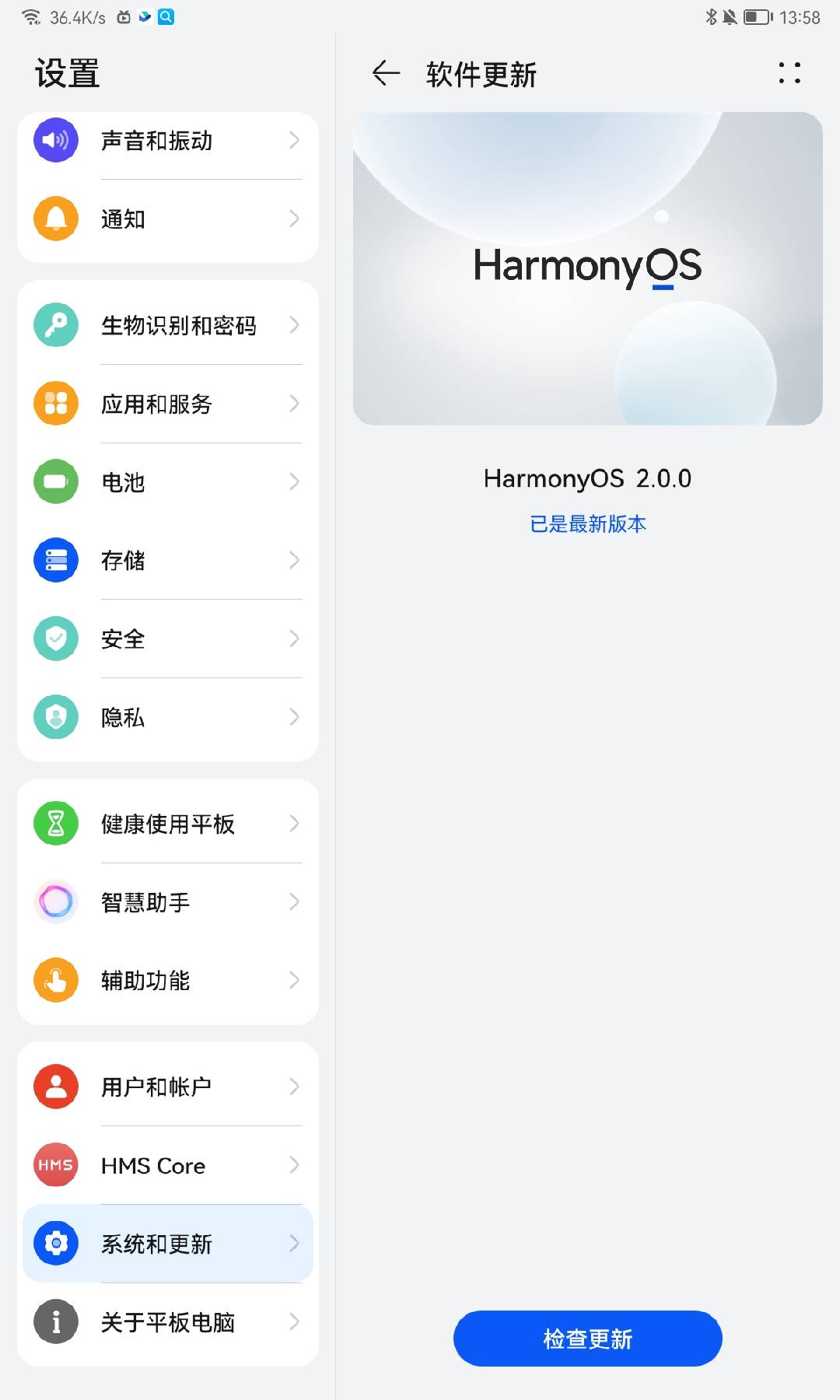Open 应用和服务 using its grid icon
The image size is (840, 1400).
pos(55,404)
